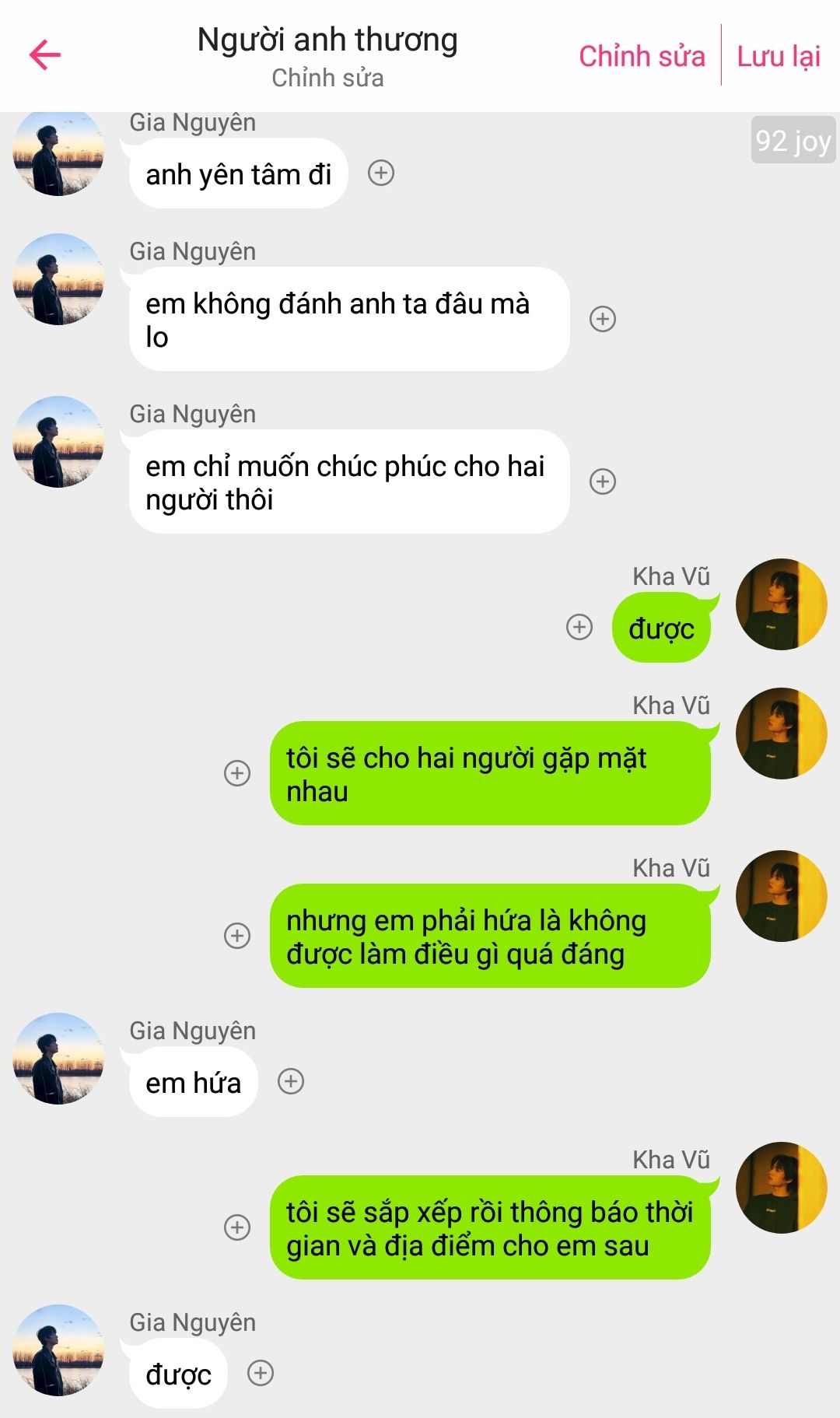Select the message "tôi sẽ sắp xếp rồi thông báo"
The image size is (840, 1418).
(x=490, y=1227)
